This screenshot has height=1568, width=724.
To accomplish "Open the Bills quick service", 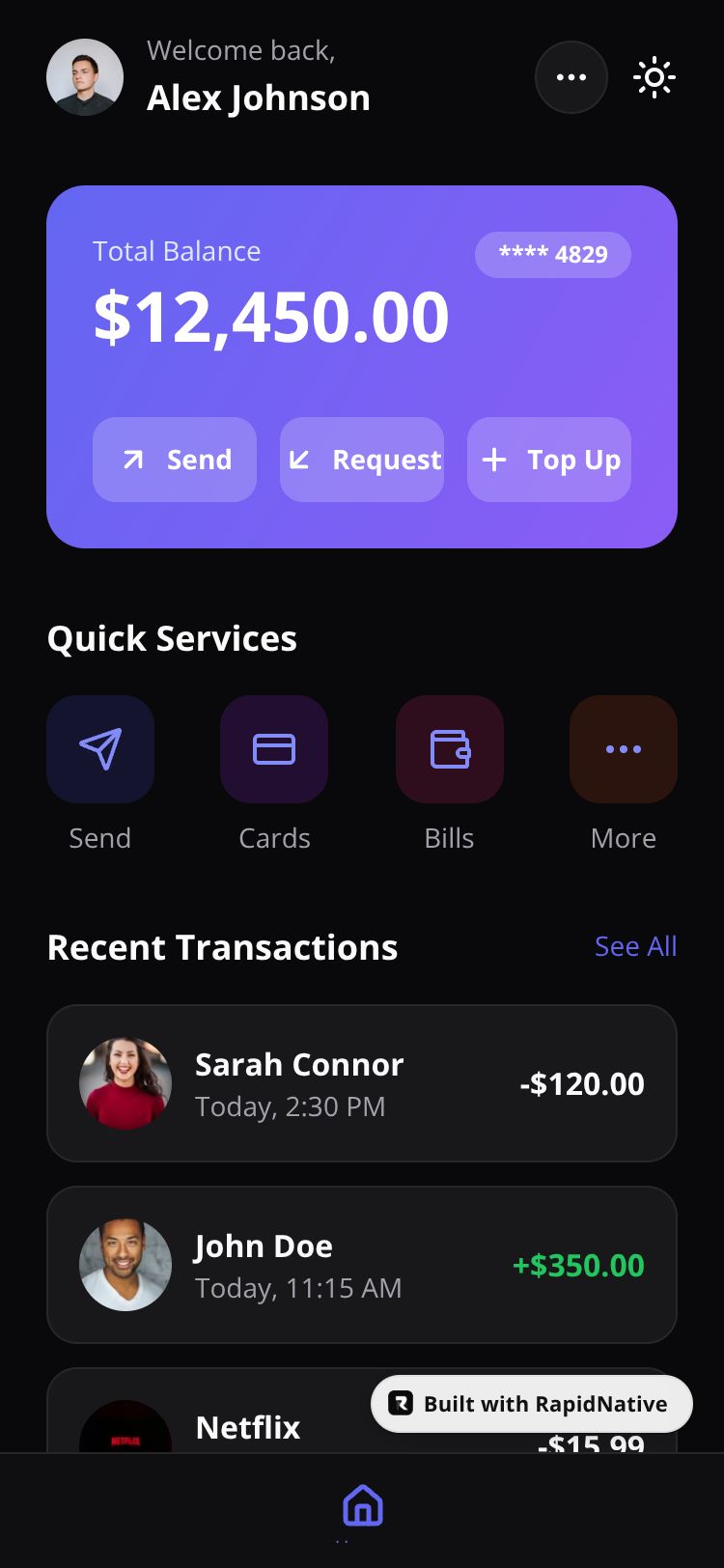I will 450,749.
